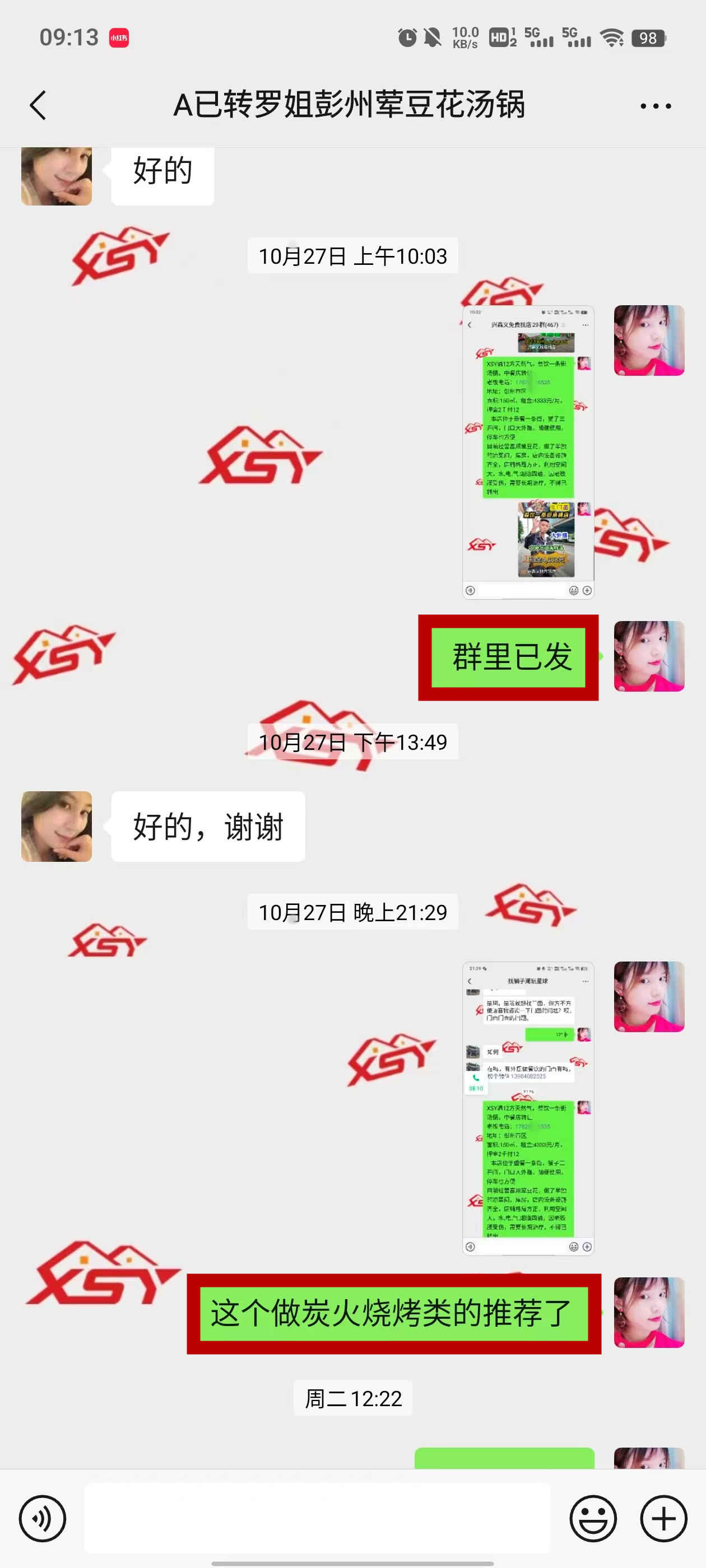Open the emoji picker

tap(593, 1518)
